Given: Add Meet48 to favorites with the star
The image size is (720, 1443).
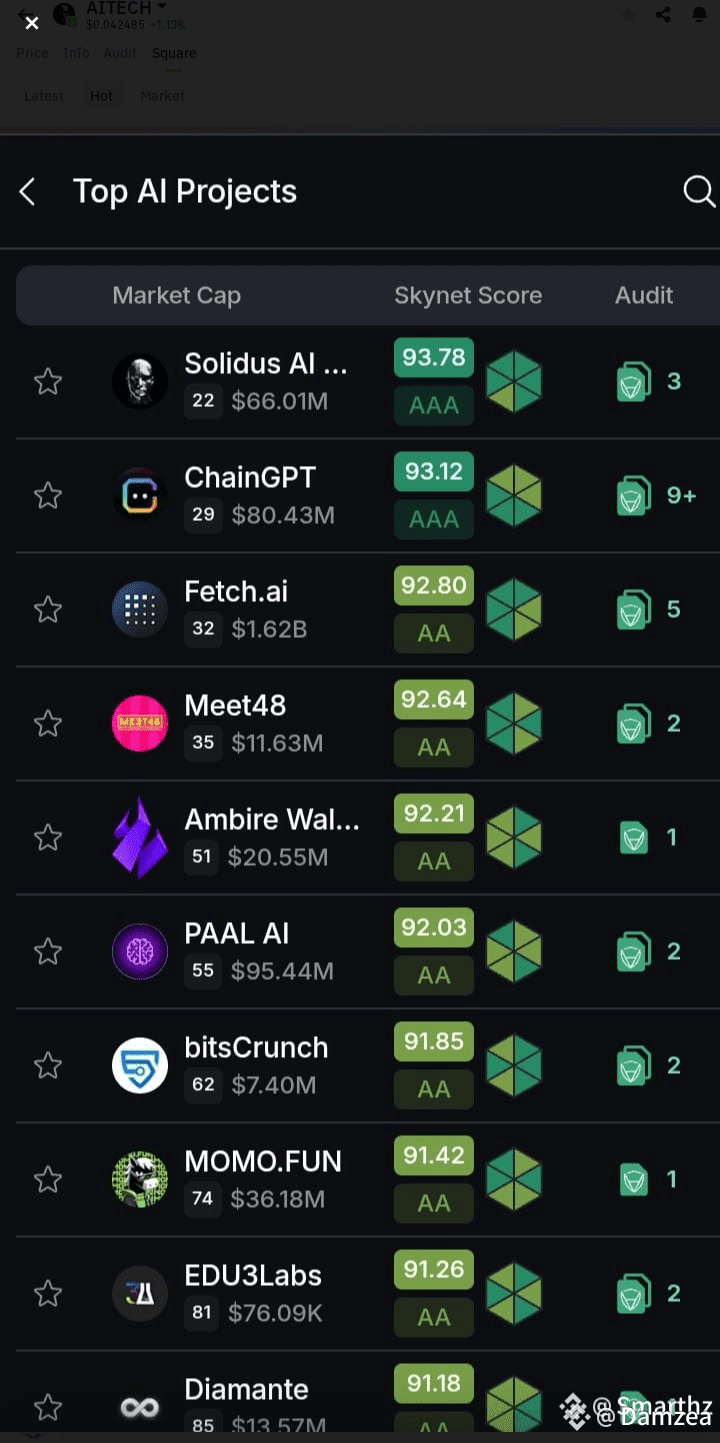Looking at the screenshot, I should pyautogui.click(x=48, y=723).
